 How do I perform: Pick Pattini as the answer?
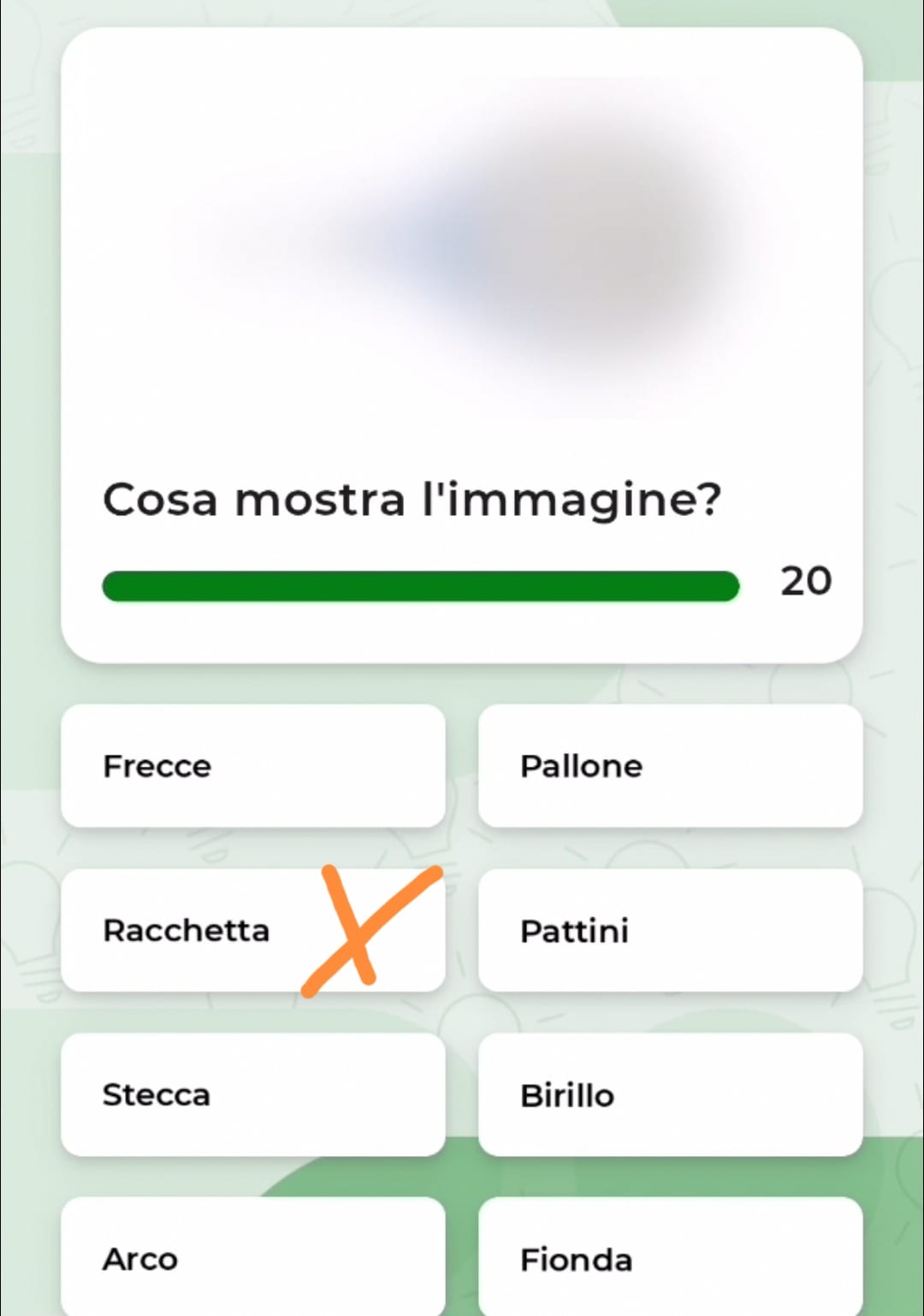[x=670, y=930]
